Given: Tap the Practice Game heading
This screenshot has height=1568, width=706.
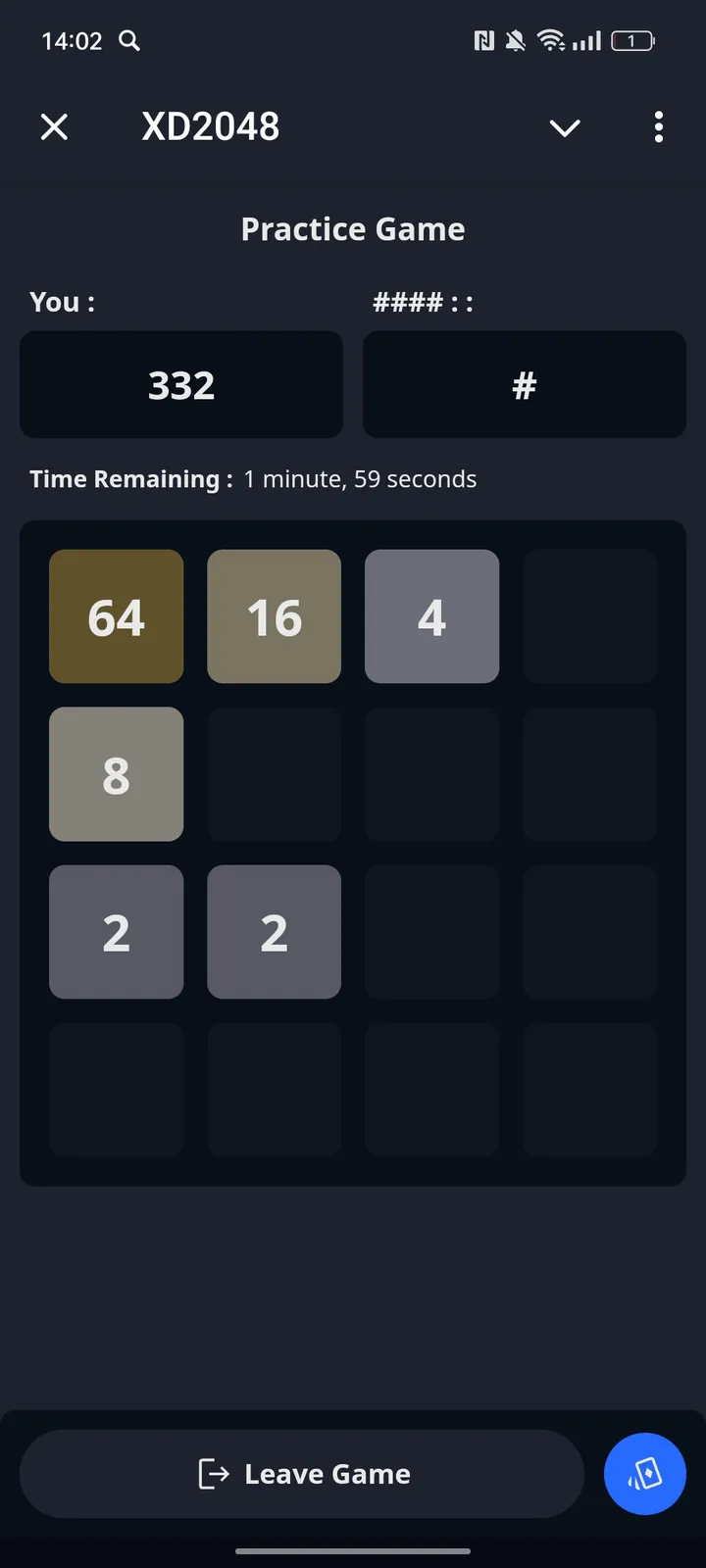Looking at the screenshot, I should click(x=352, y=228).
